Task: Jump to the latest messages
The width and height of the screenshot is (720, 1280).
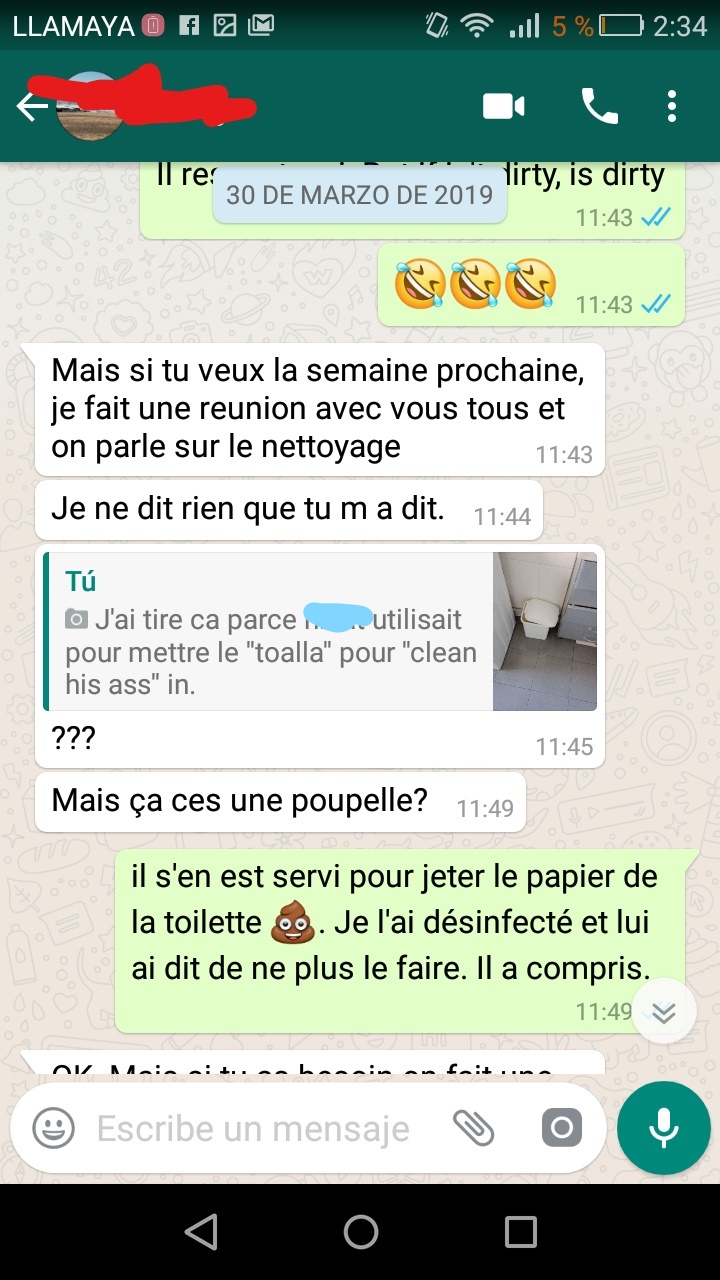Action: click(664, 1012)
